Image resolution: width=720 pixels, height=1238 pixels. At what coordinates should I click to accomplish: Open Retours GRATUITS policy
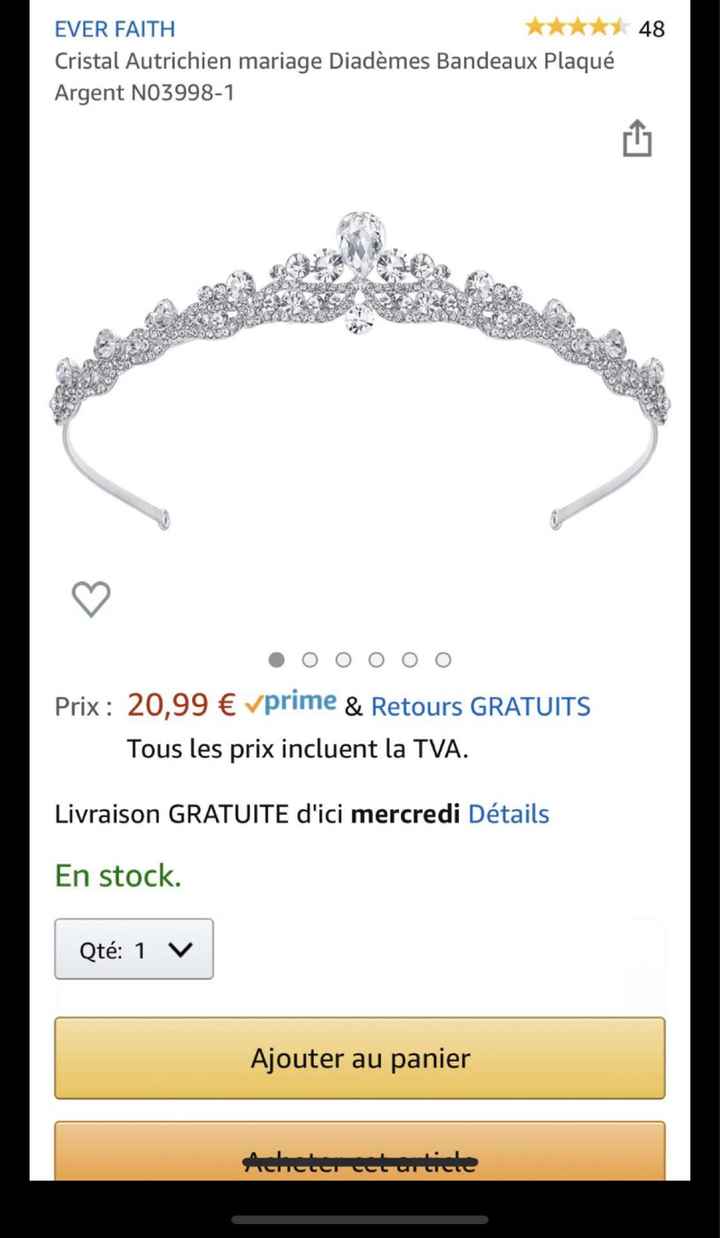[x=481, y=705]
